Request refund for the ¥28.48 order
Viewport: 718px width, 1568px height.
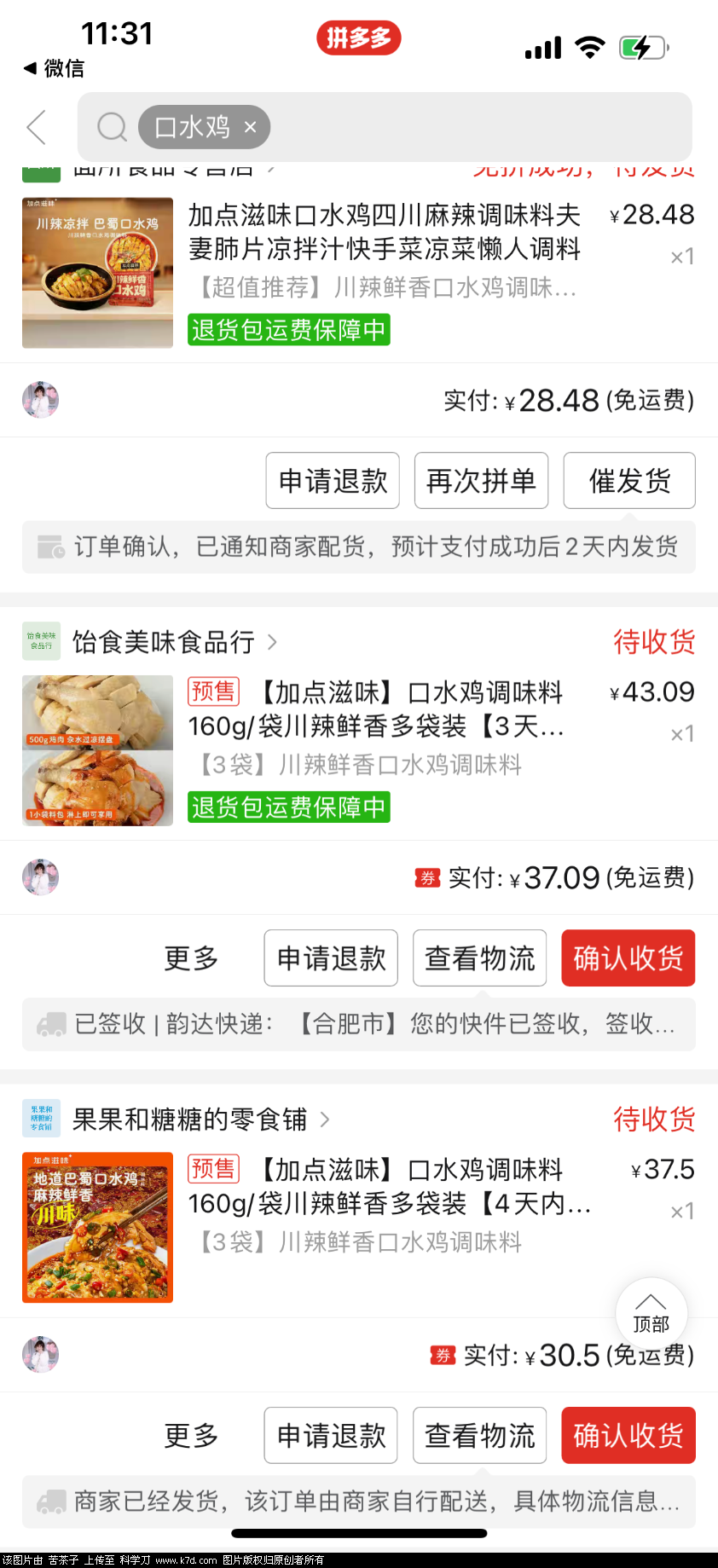tap(333, 481)
